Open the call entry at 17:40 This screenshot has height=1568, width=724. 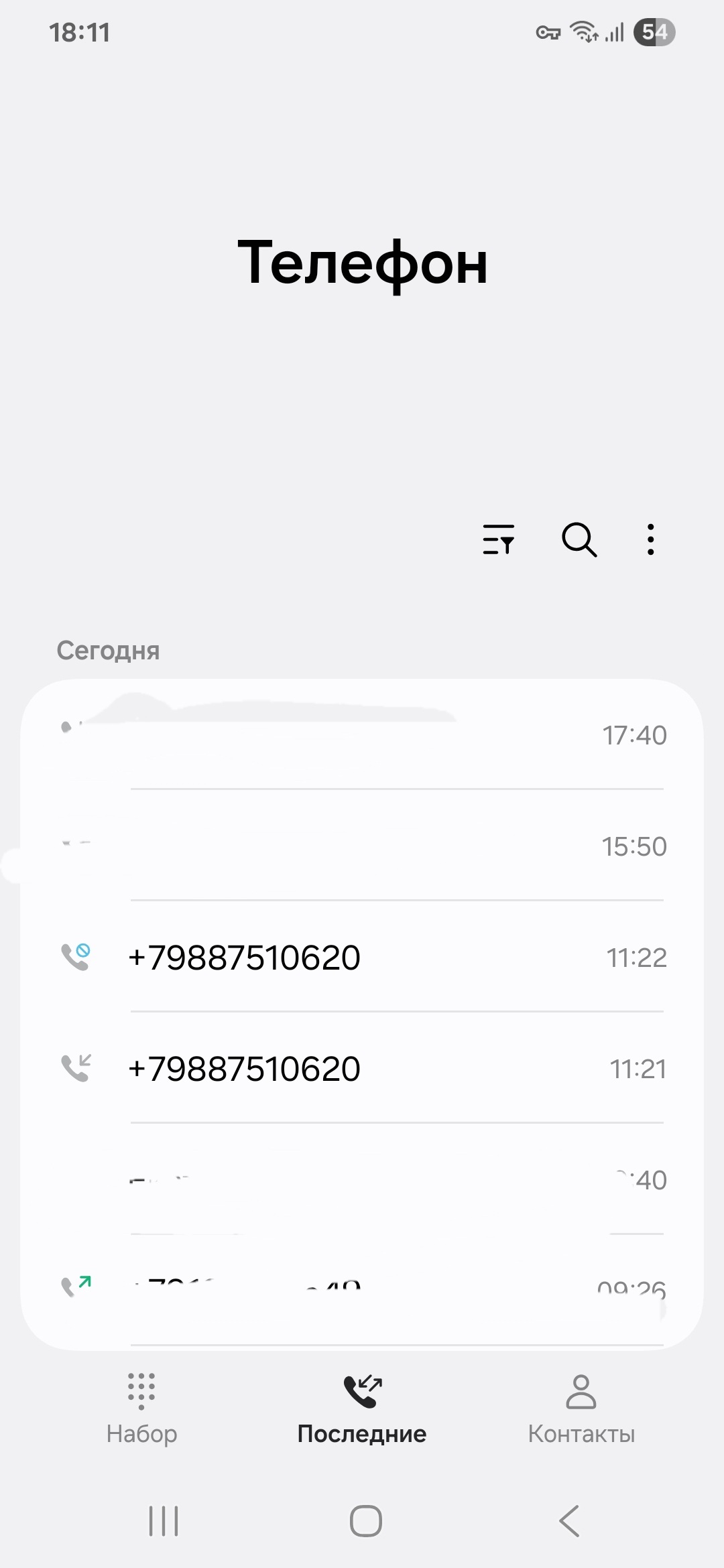tap(362, 736)
